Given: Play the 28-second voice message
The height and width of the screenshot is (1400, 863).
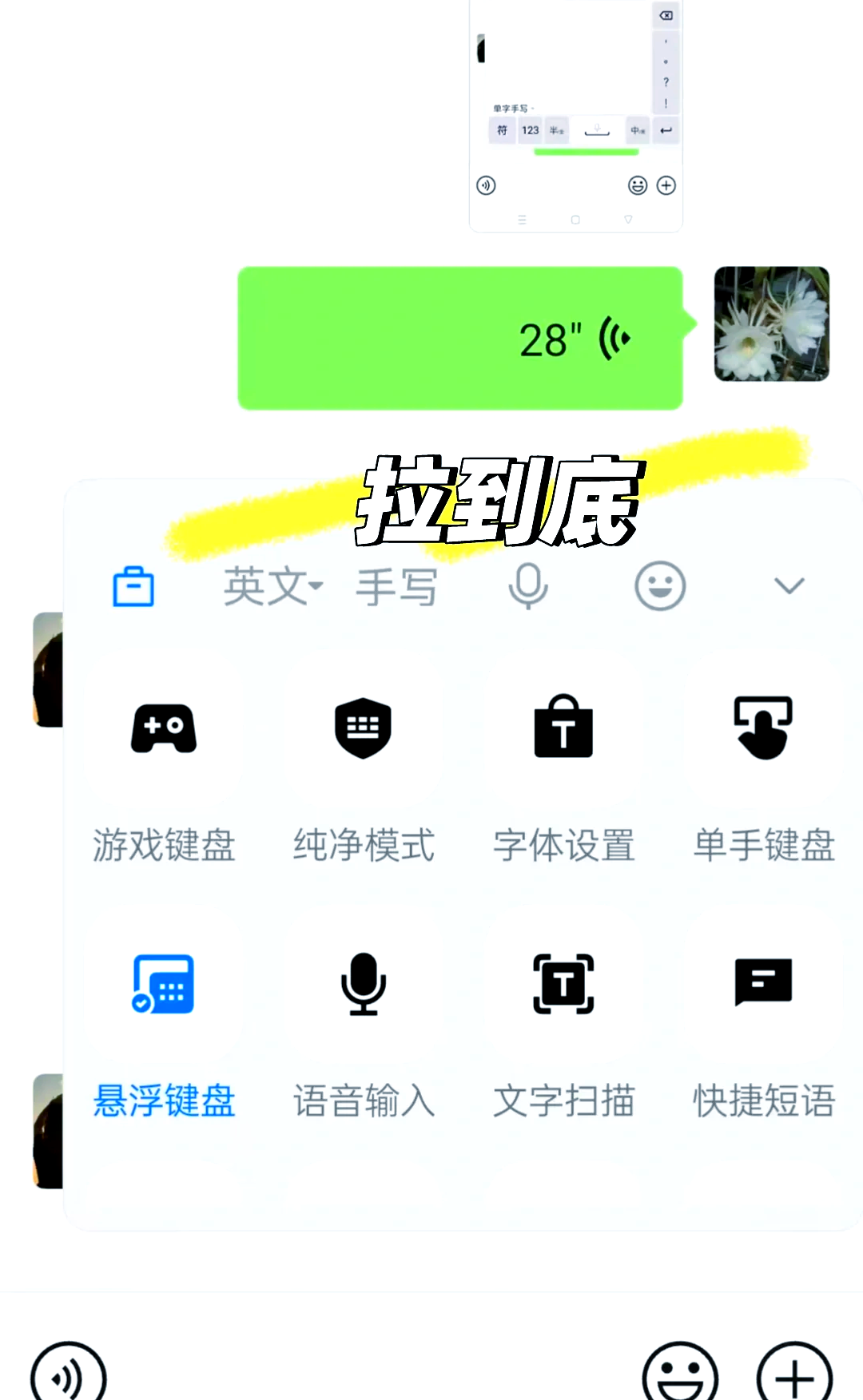Looking at the screenshot, I should [461, 339].
